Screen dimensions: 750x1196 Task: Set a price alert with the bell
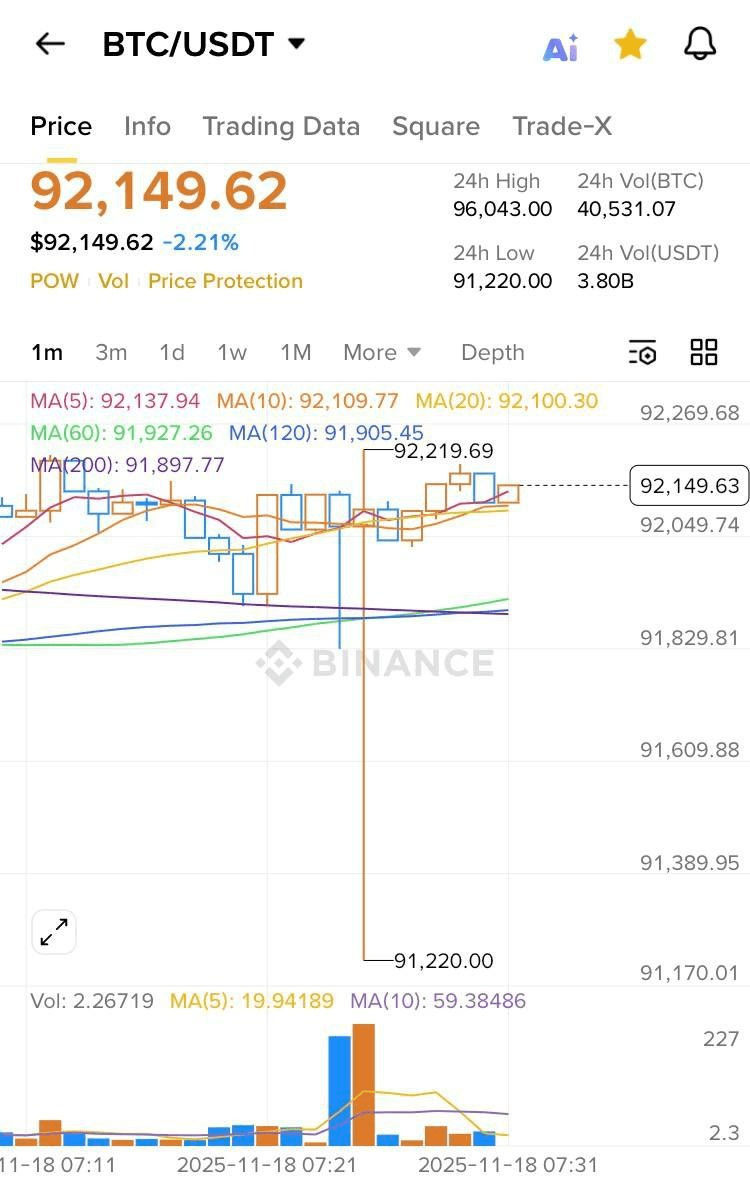coord(700,44)
